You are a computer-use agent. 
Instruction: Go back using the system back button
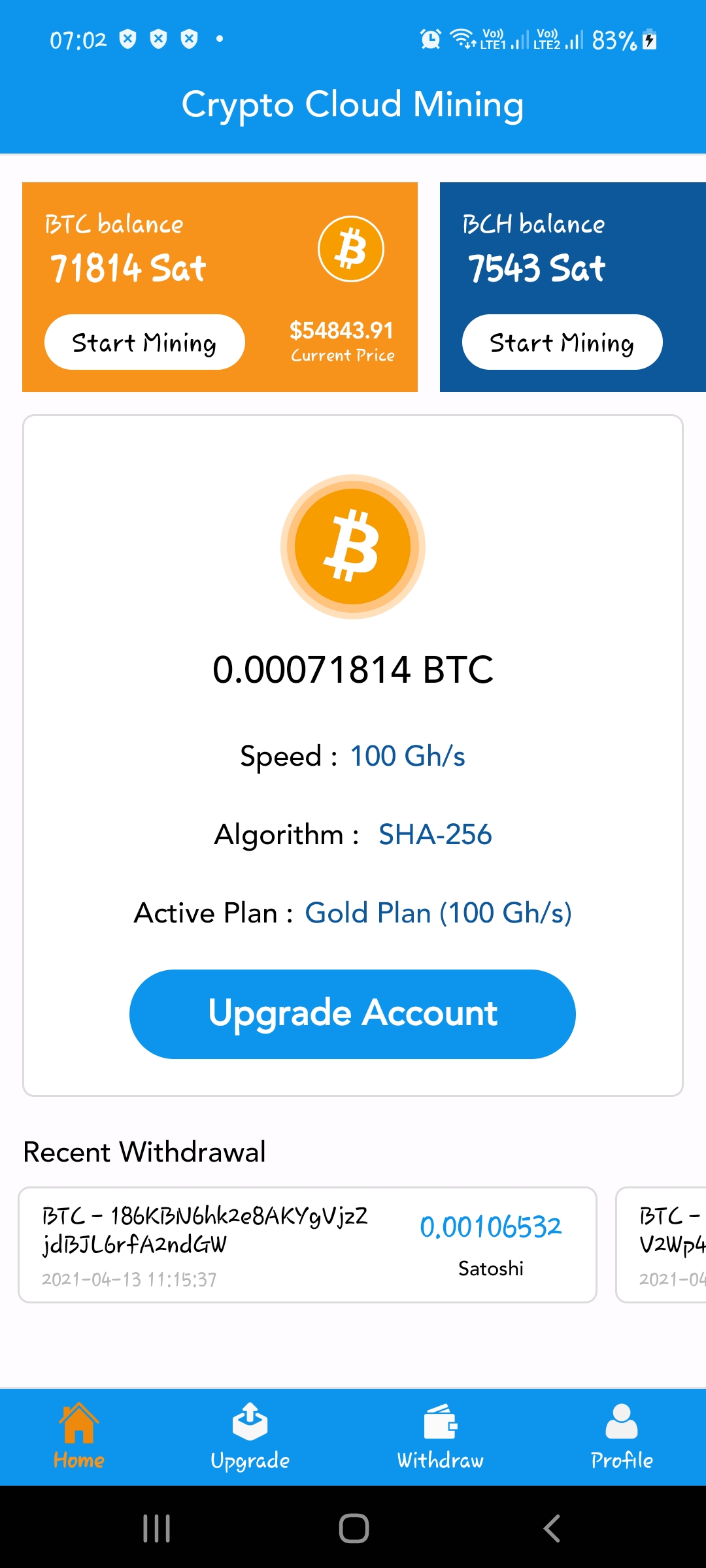pos(552,1528)
